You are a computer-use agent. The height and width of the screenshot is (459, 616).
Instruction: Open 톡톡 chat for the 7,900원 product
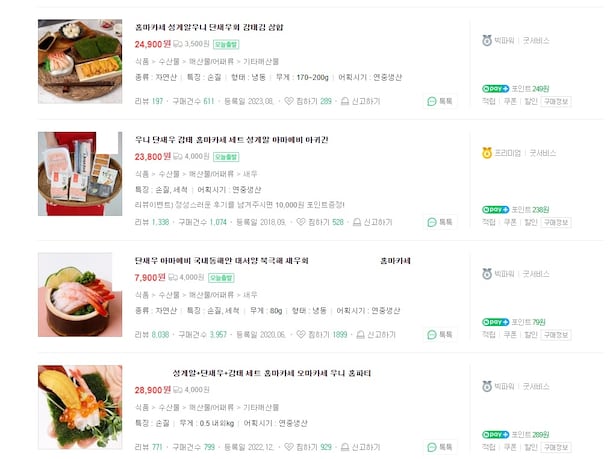(441, 335)
